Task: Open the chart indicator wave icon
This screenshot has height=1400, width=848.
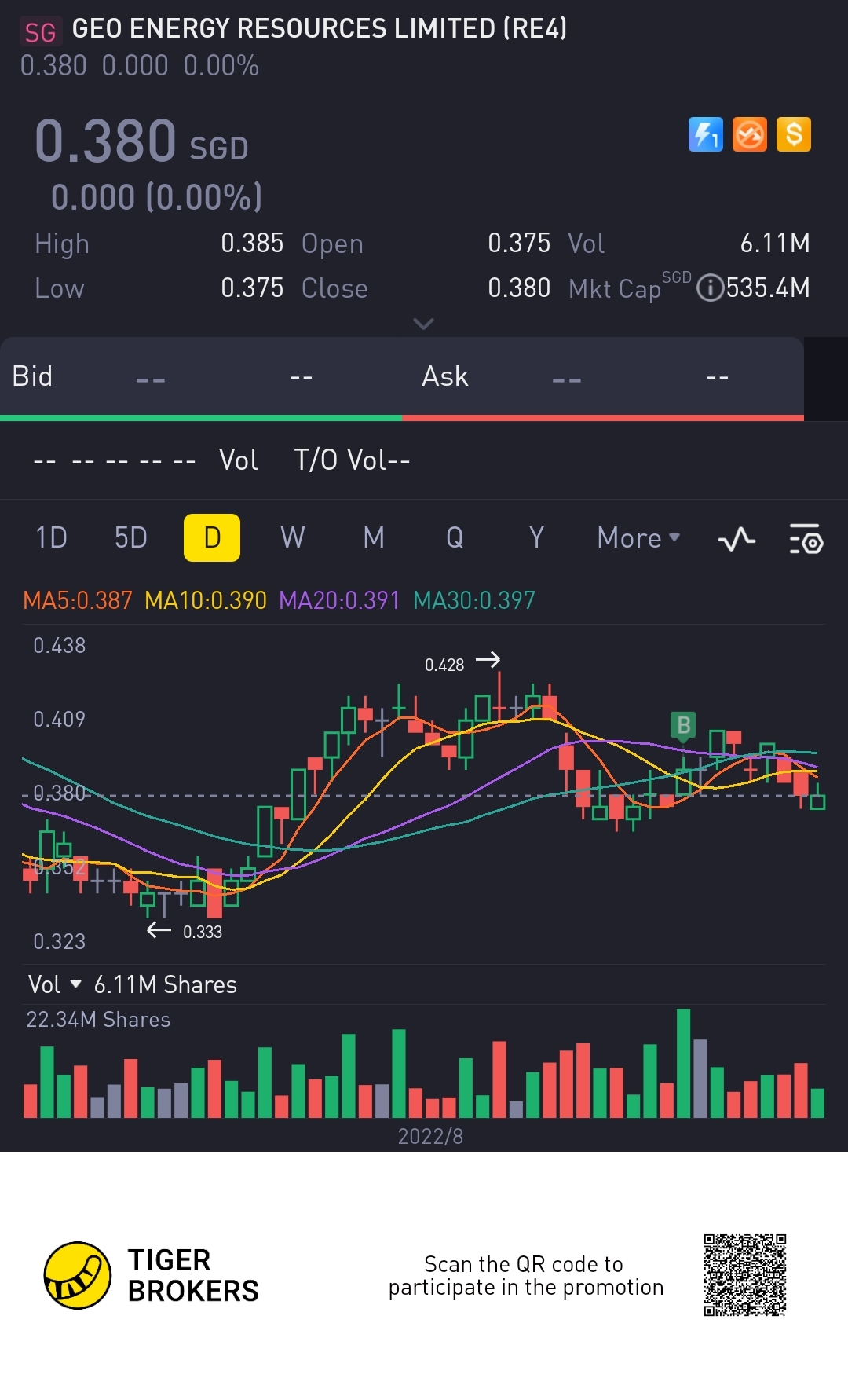Action: pos(737,540)
